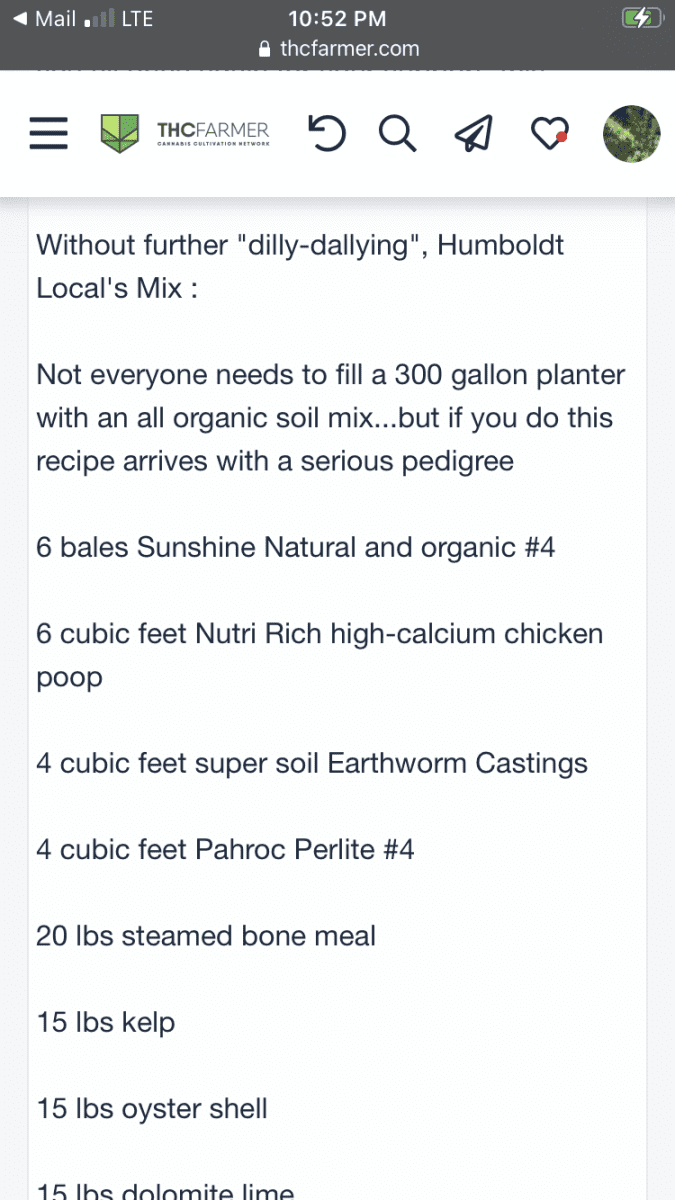Open the heart alerts icon

coord(549,134)
